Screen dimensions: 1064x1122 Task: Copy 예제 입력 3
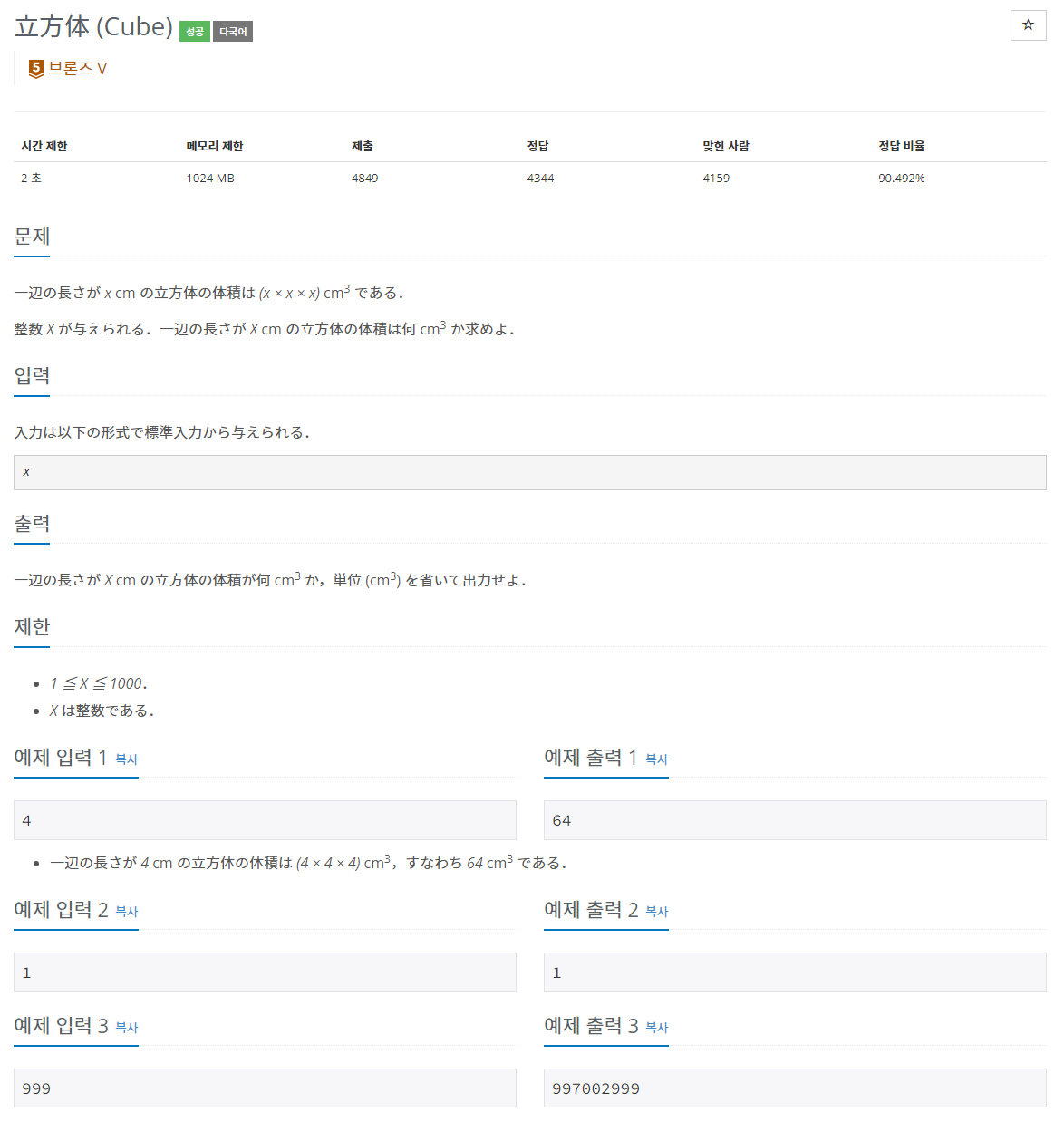127,1028
